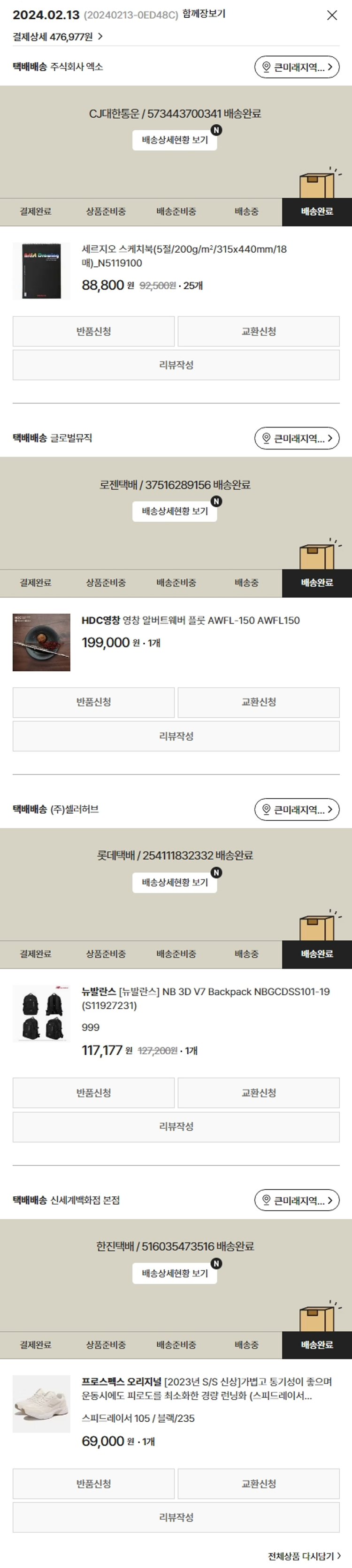Write a review for 프로스펙스 running shoes
This screenshot has height=1568, width=352.
(176, 1517)
